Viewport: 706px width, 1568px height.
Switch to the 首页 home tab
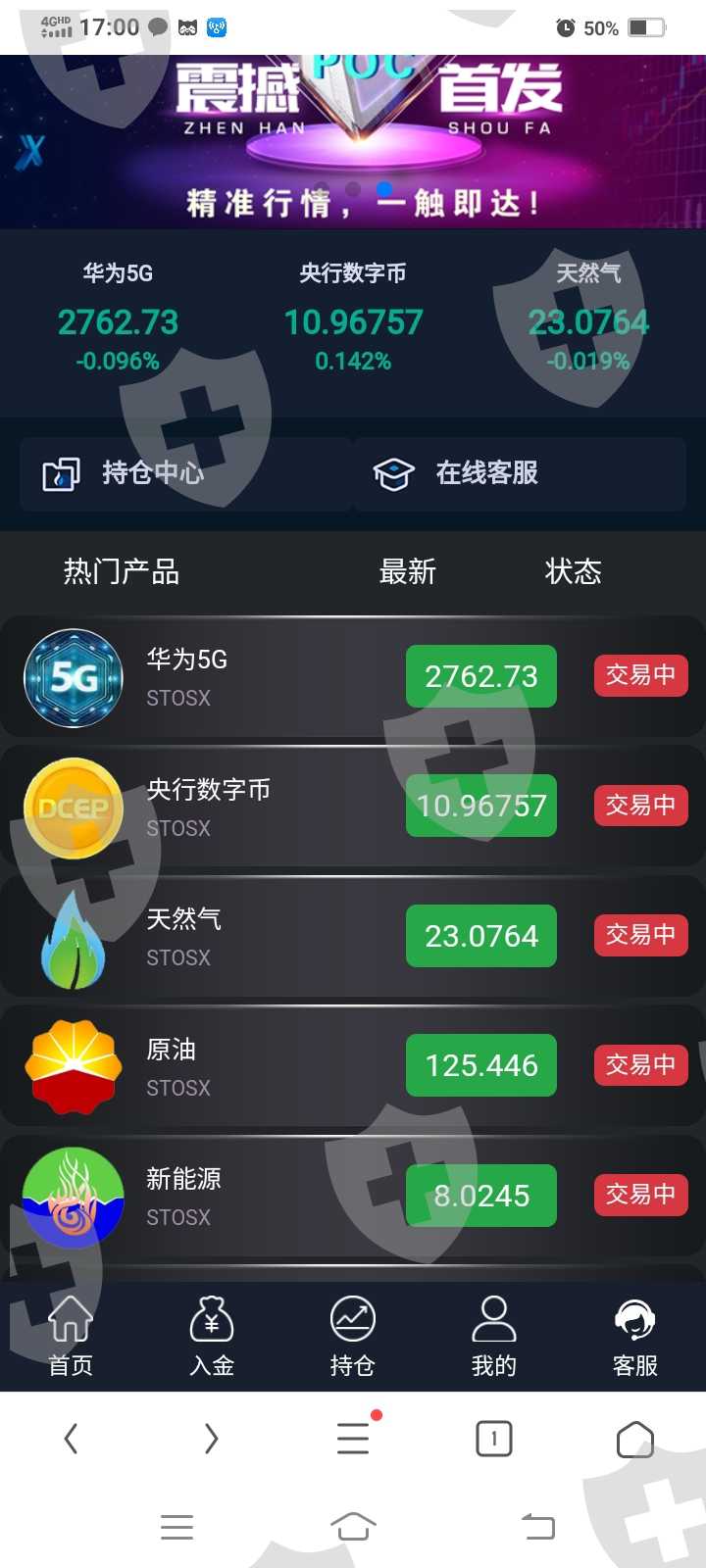(x=71, y=1337)
